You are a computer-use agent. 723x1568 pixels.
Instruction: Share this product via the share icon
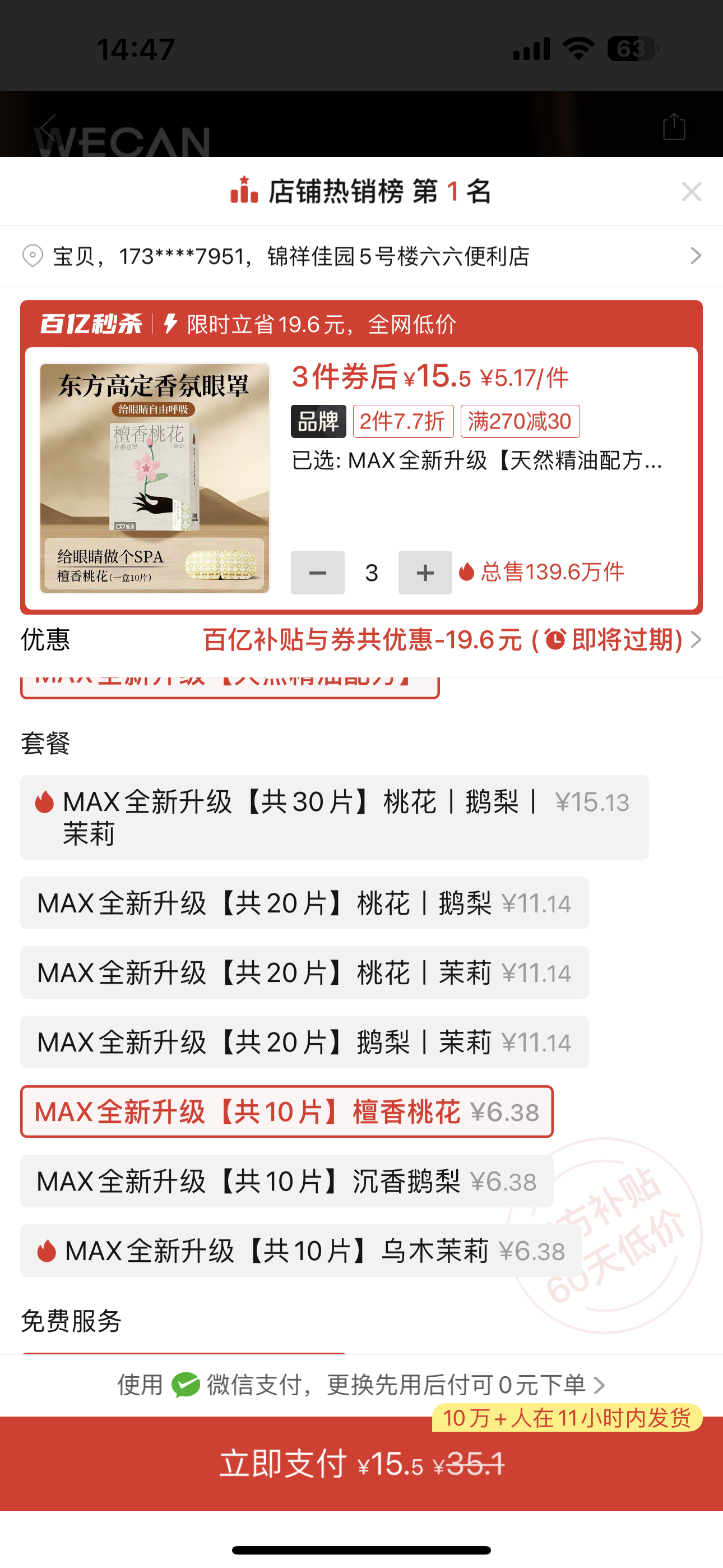[674, 127]
